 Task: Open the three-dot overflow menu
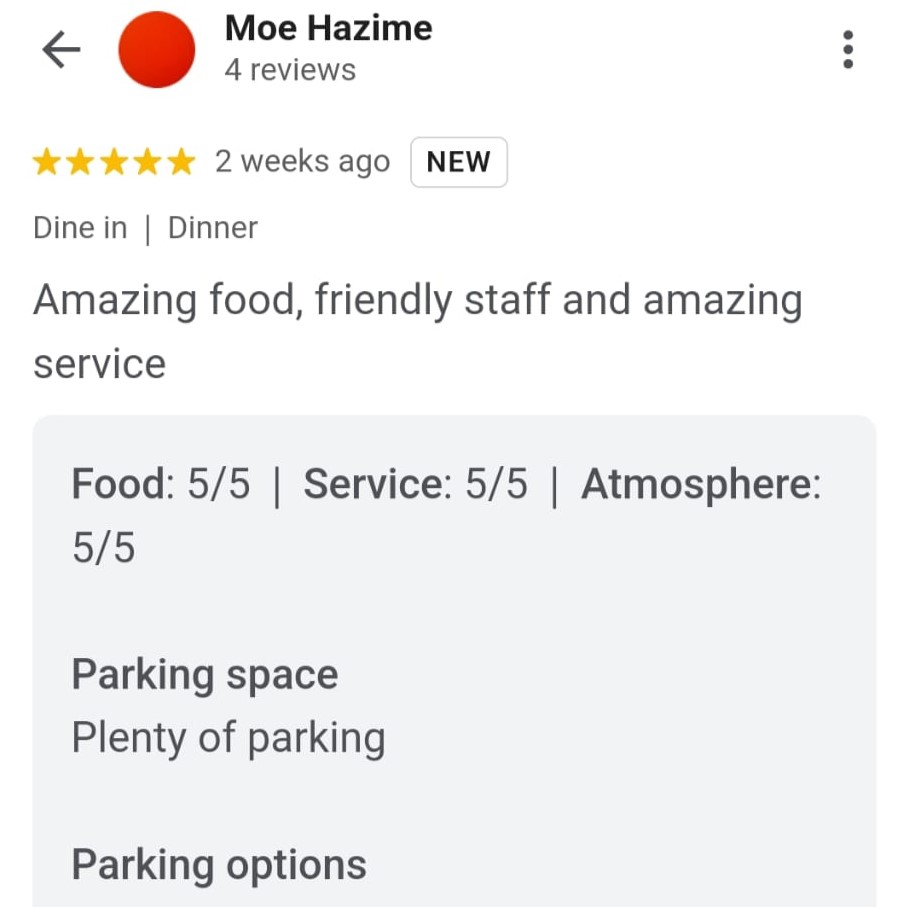(848, 49)
